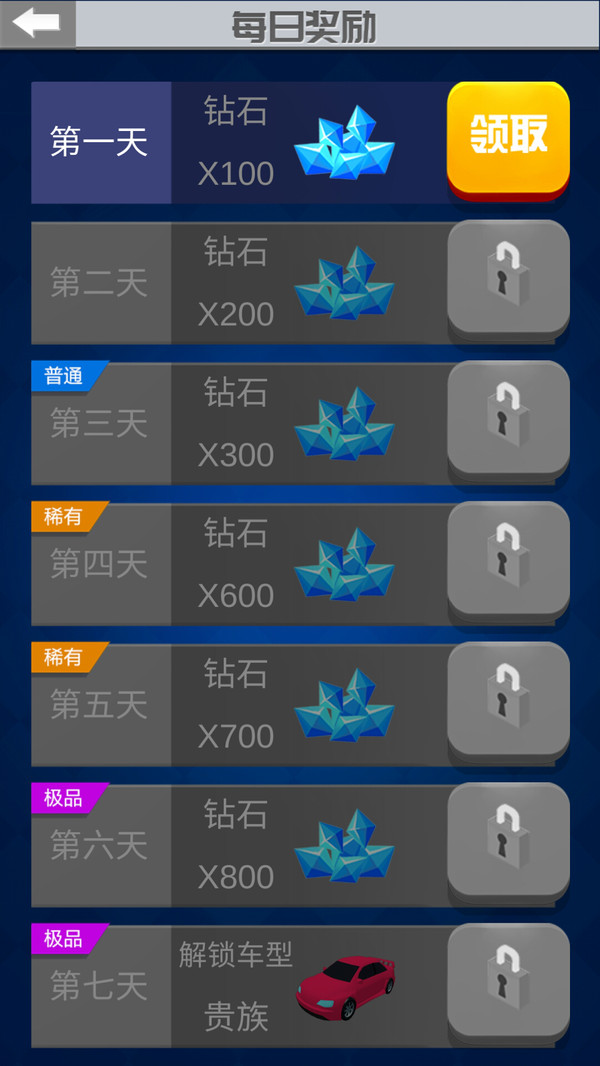Tap the lock button for 第二天
600x1066 pixels.
(x=508, y=277)
